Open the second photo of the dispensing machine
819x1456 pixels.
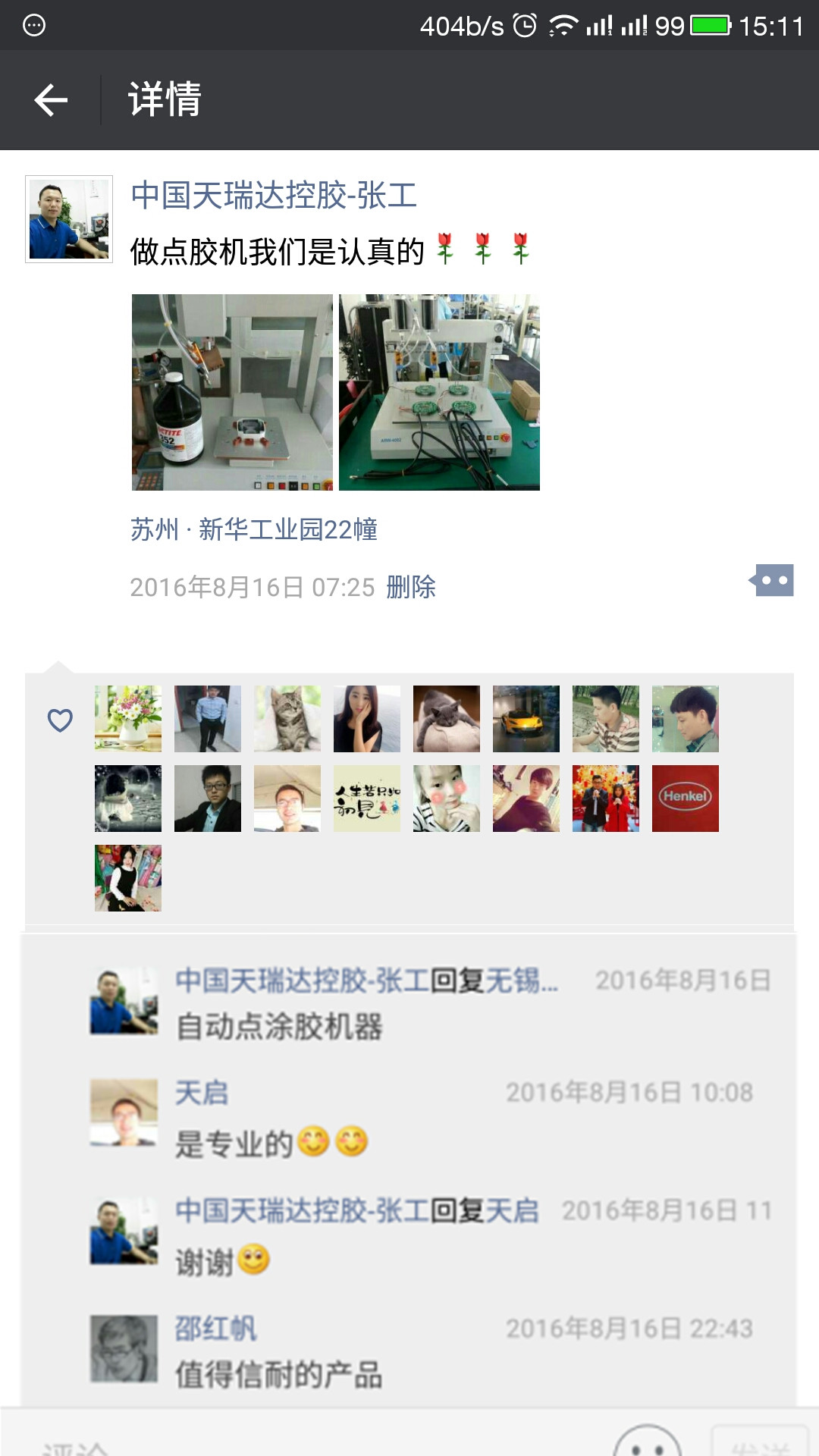[439, 392]
